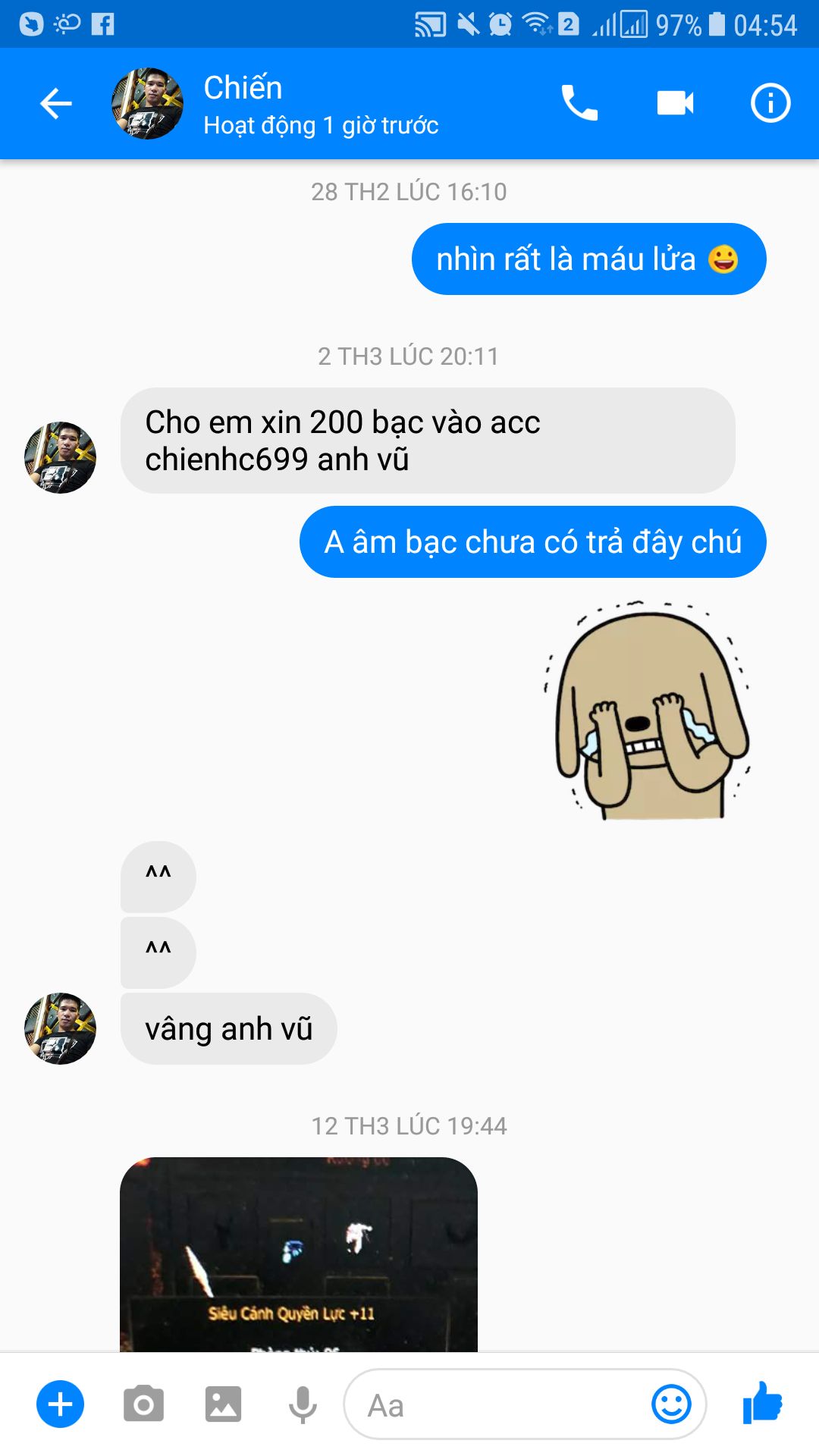Open Chiến's profile picture in the header
Image resolution: width=819 pixels, height=1456 pixels.
point(147,103)
